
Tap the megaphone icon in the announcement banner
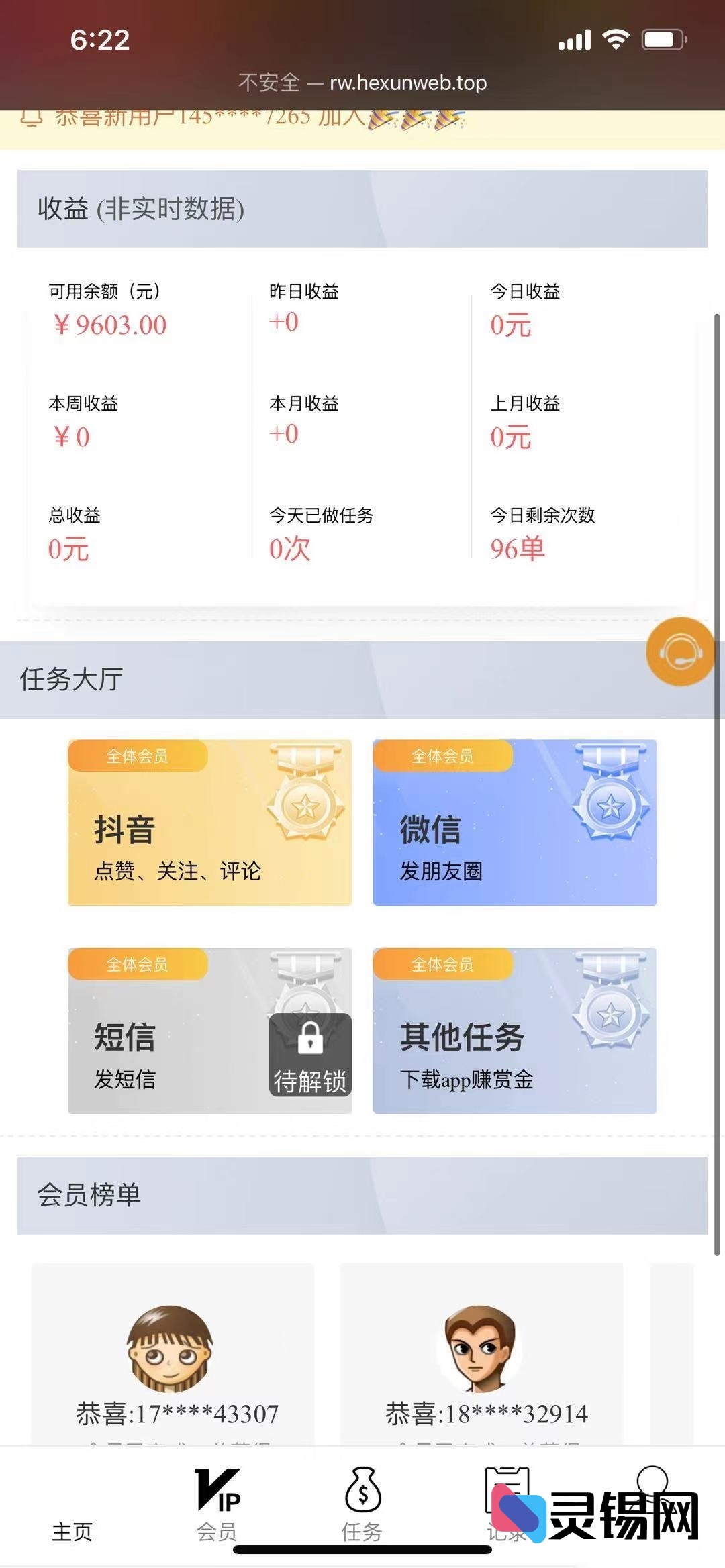pos(32,119)
